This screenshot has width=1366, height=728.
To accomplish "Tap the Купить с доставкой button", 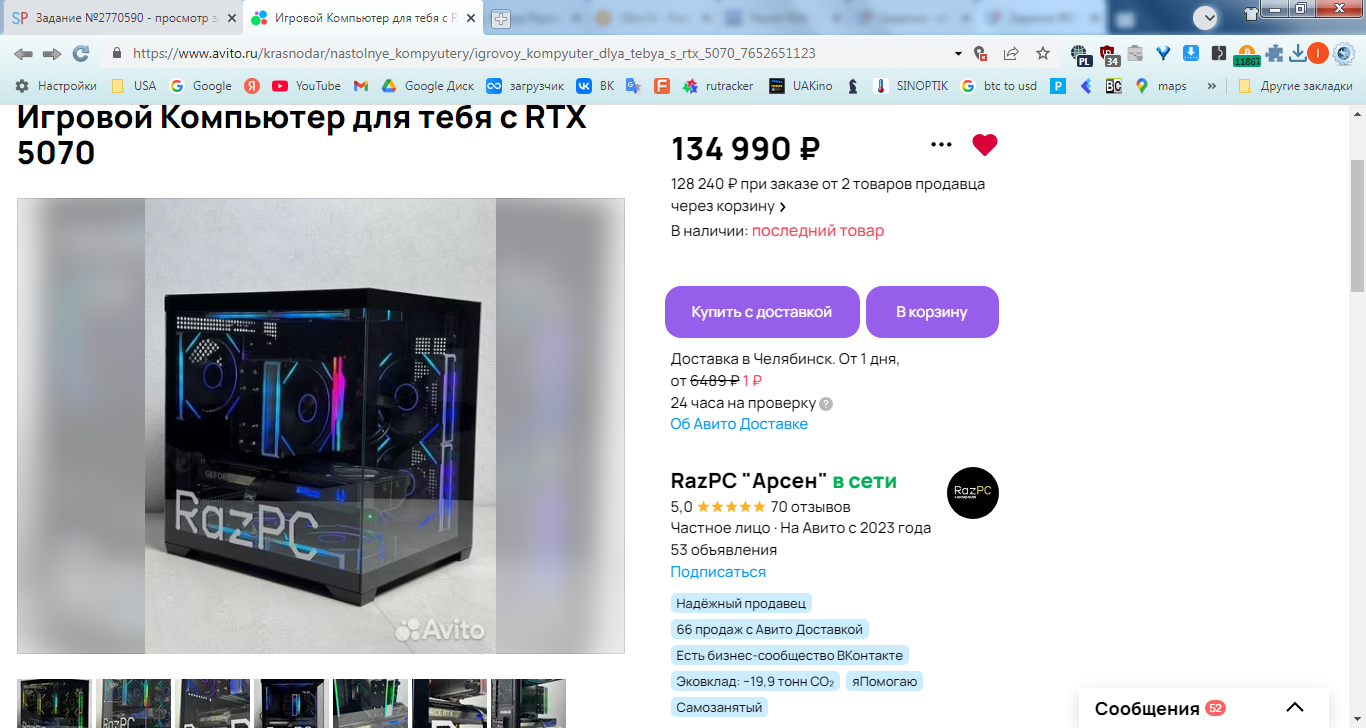I will [x=762, y=312].
